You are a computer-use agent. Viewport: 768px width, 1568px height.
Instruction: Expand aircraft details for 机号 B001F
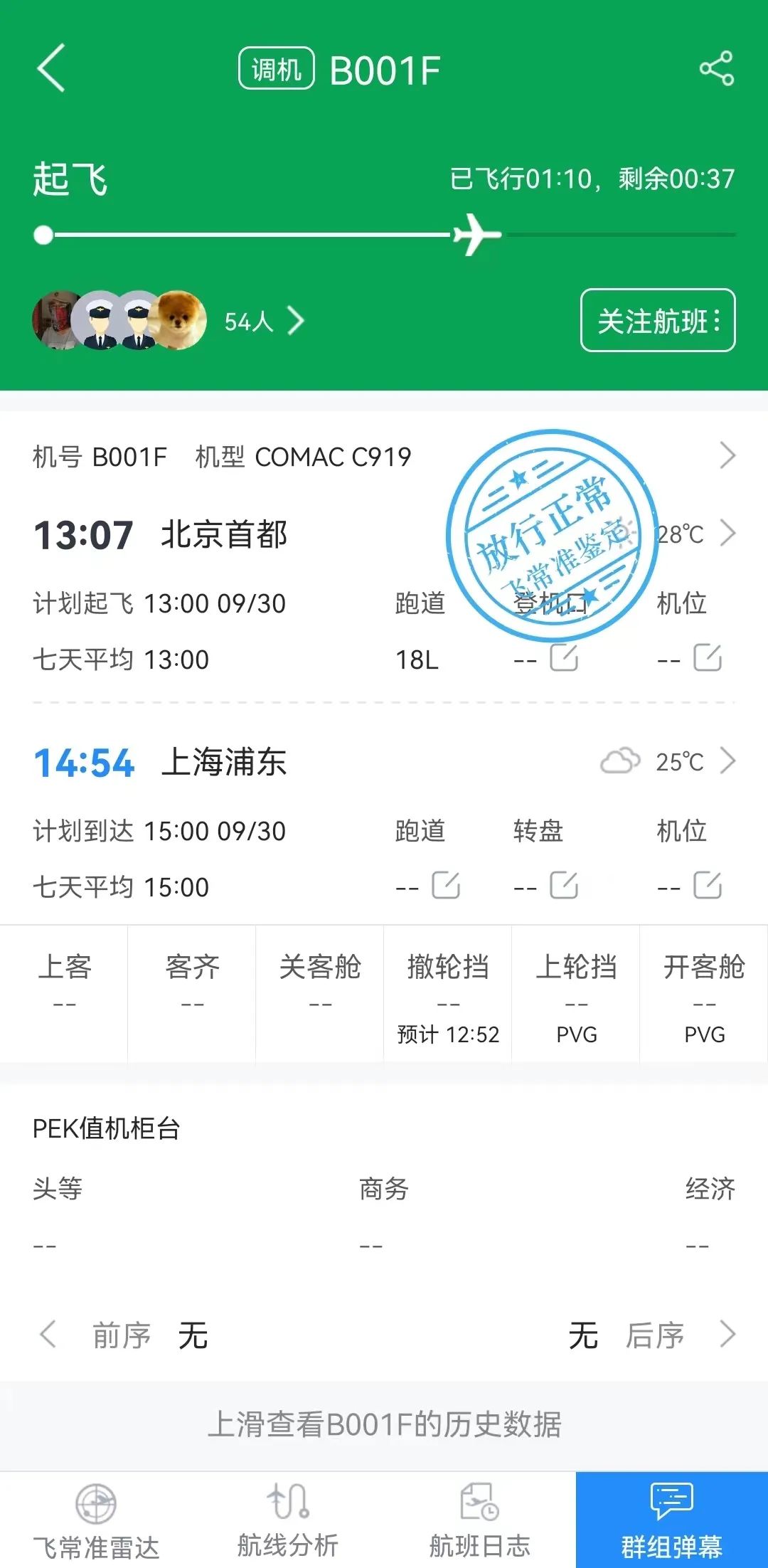coord(727,456)
